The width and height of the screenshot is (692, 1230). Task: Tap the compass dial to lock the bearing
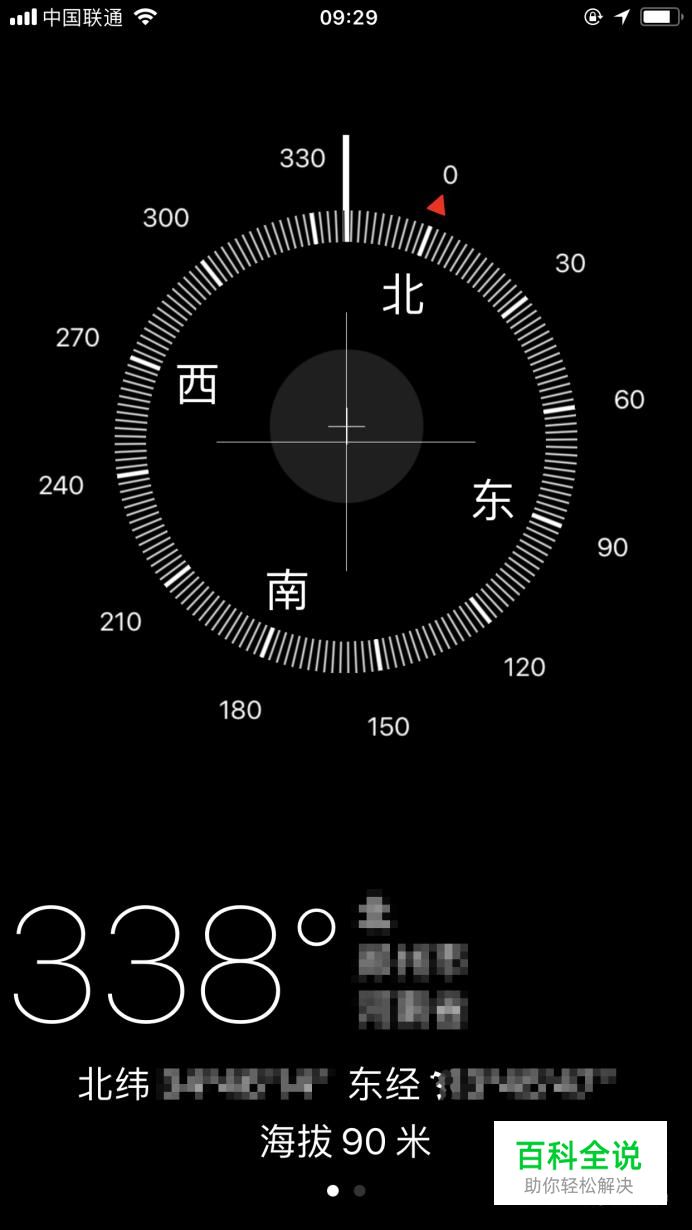tap(346, 441)
